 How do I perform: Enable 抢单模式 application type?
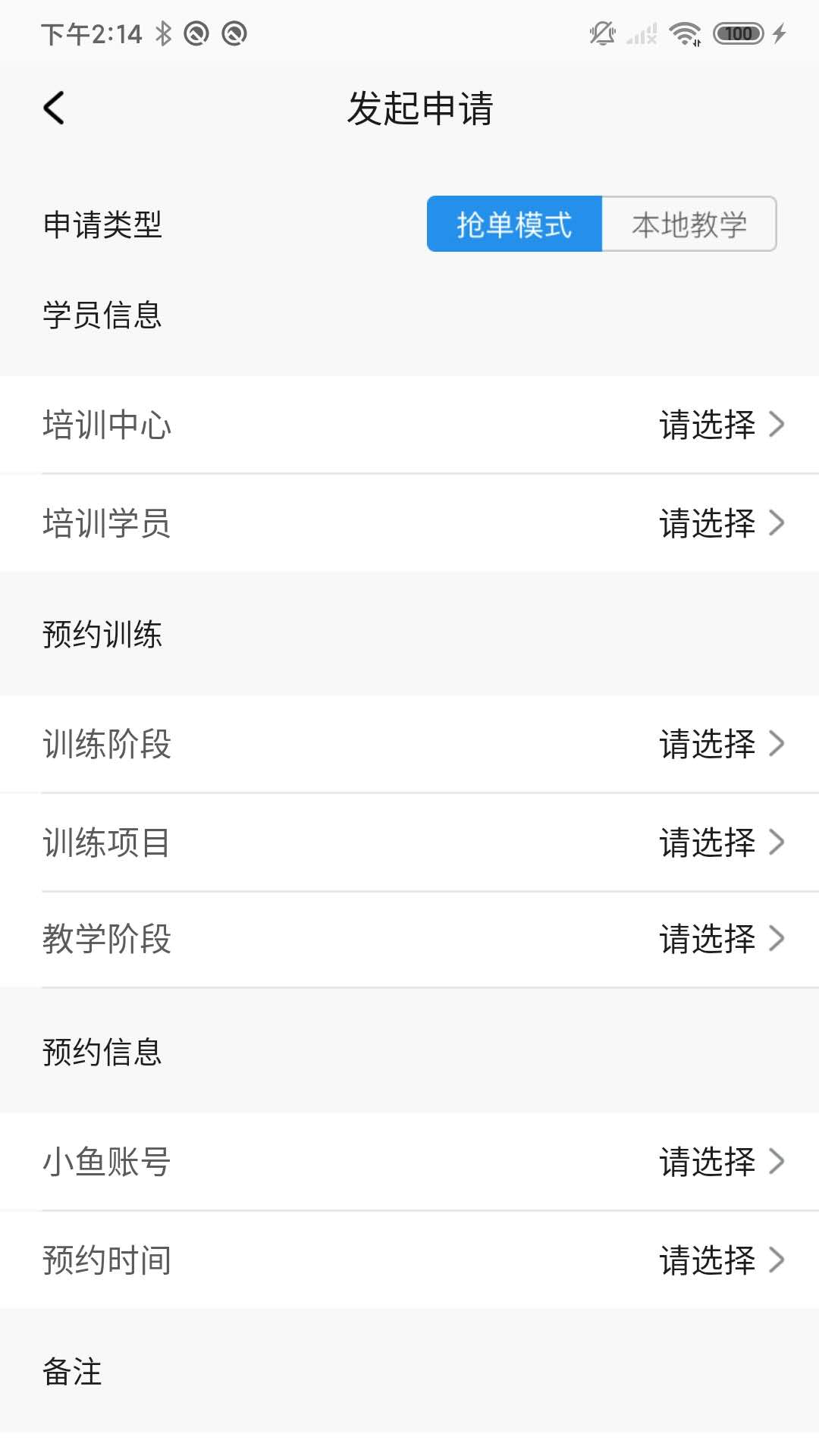[515, 224]
